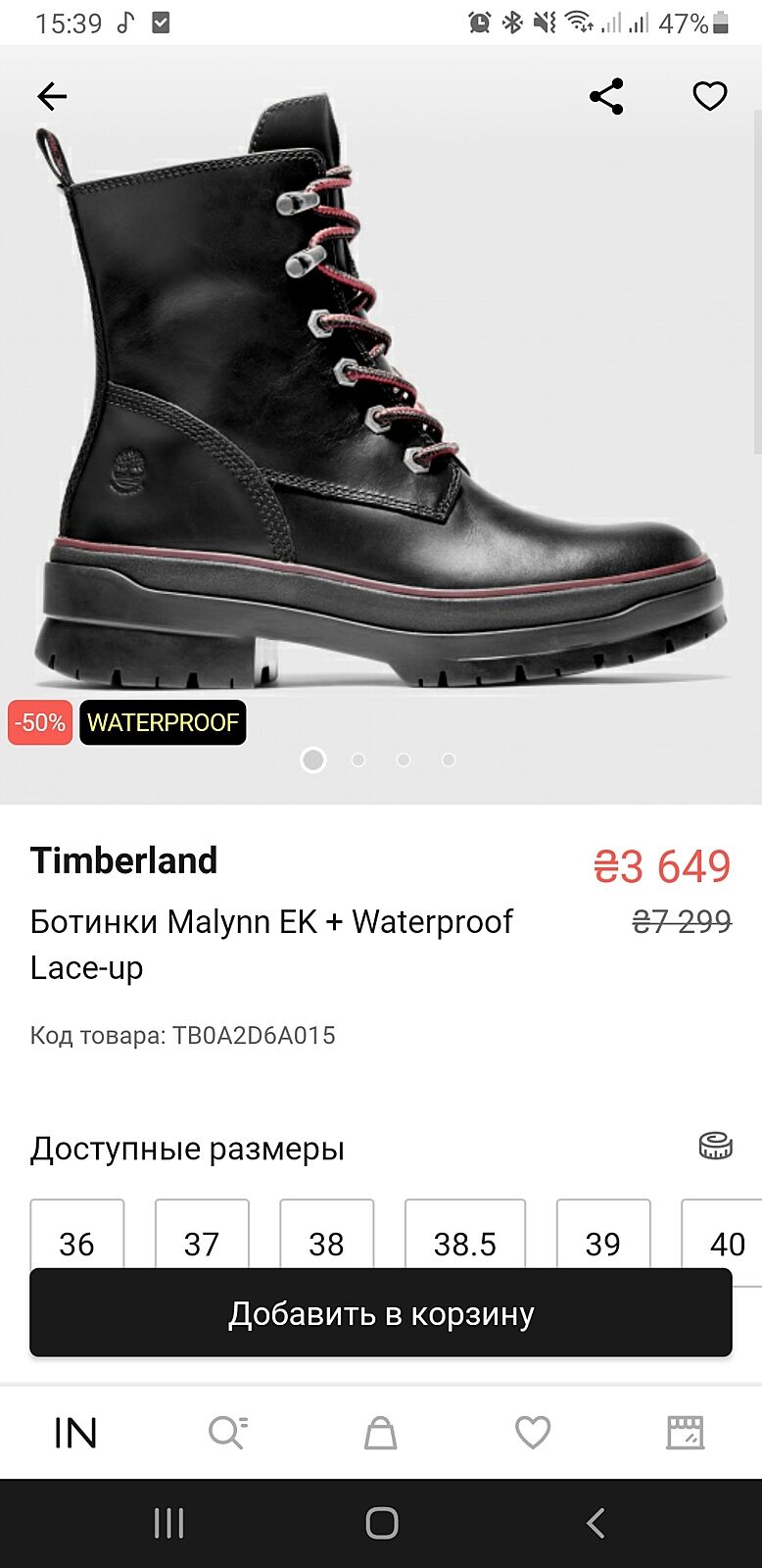The width and height of the screenshot is (762, 1568).
Task: Choose size 39
Action: coord(602,1237)
